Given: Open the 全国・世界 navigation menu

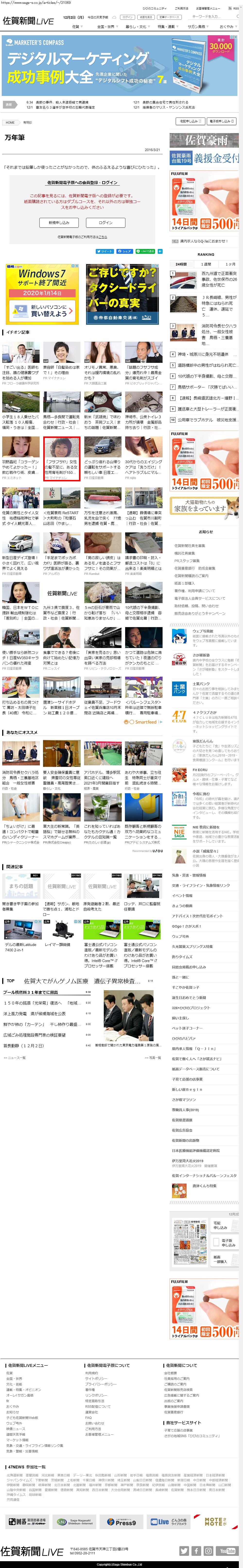Looking at the screenshot, I should pyautogui.click(x=106, y=27).
